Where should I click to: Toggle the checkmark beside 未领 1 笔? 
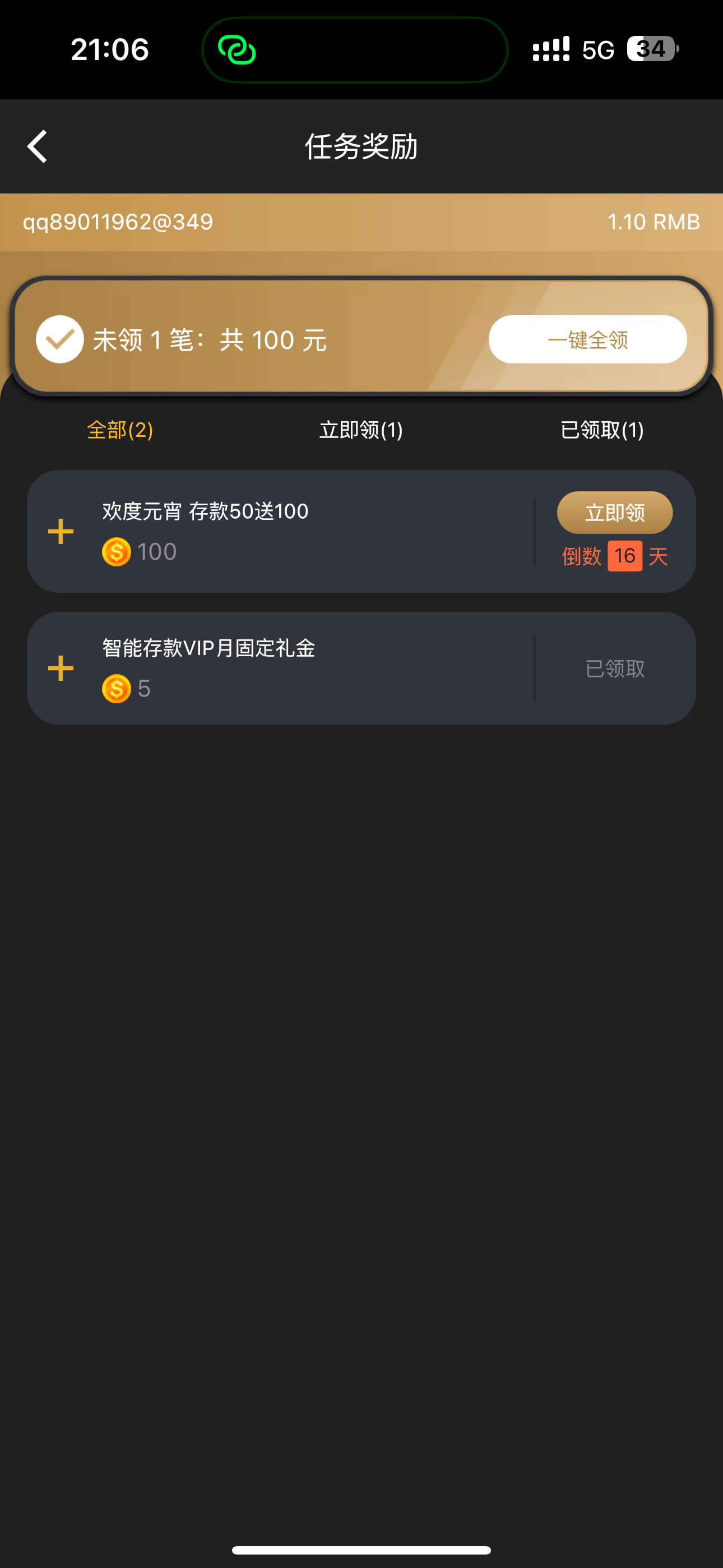tap(59, 340)
